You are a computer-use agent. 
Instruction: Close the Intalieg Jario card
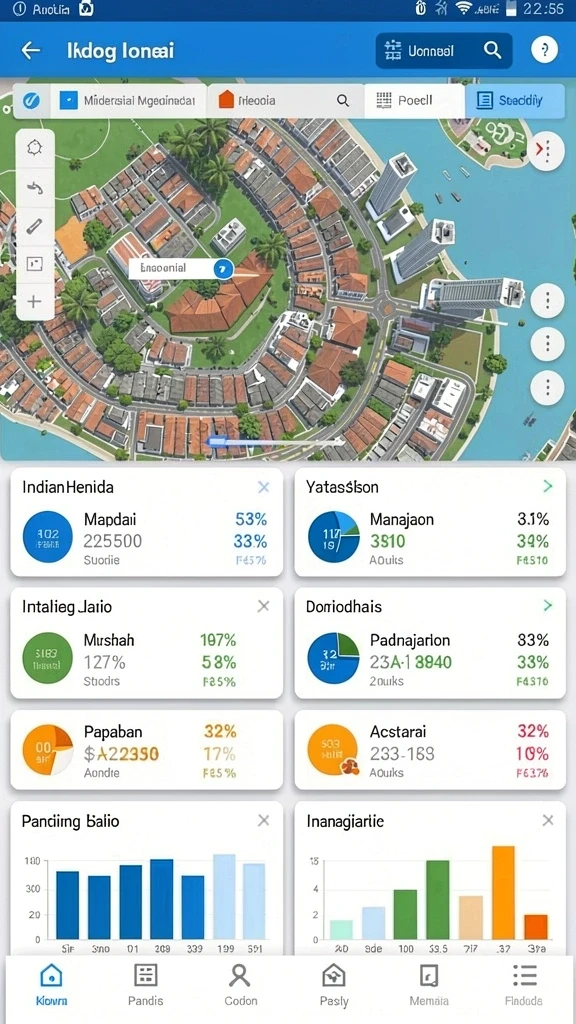coord(263,607)
